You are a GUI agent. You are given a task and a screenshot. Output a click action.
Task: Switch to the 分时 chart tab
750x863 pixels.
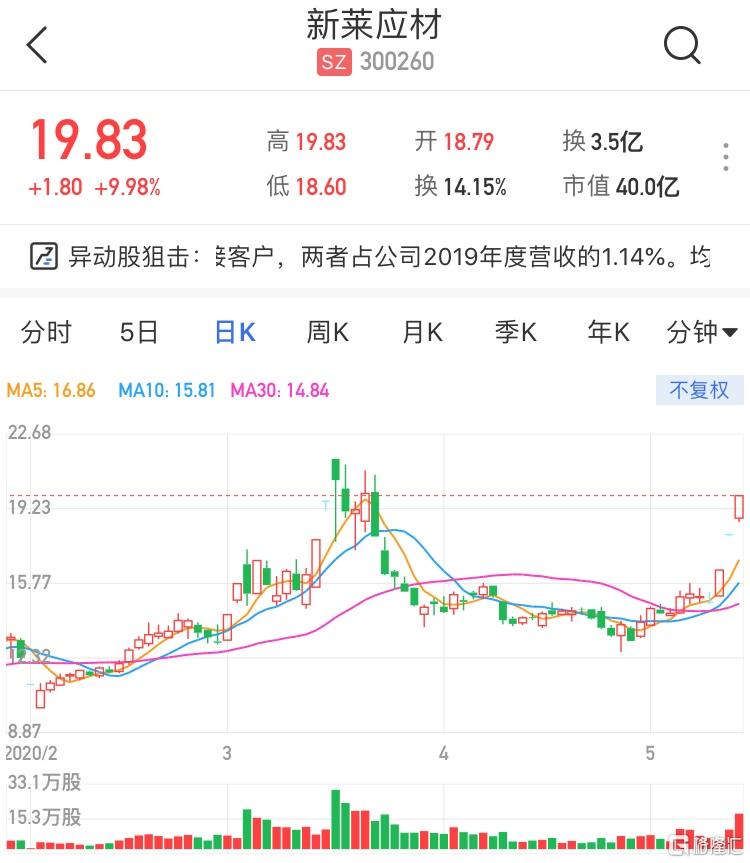click(x=46, y=333)
